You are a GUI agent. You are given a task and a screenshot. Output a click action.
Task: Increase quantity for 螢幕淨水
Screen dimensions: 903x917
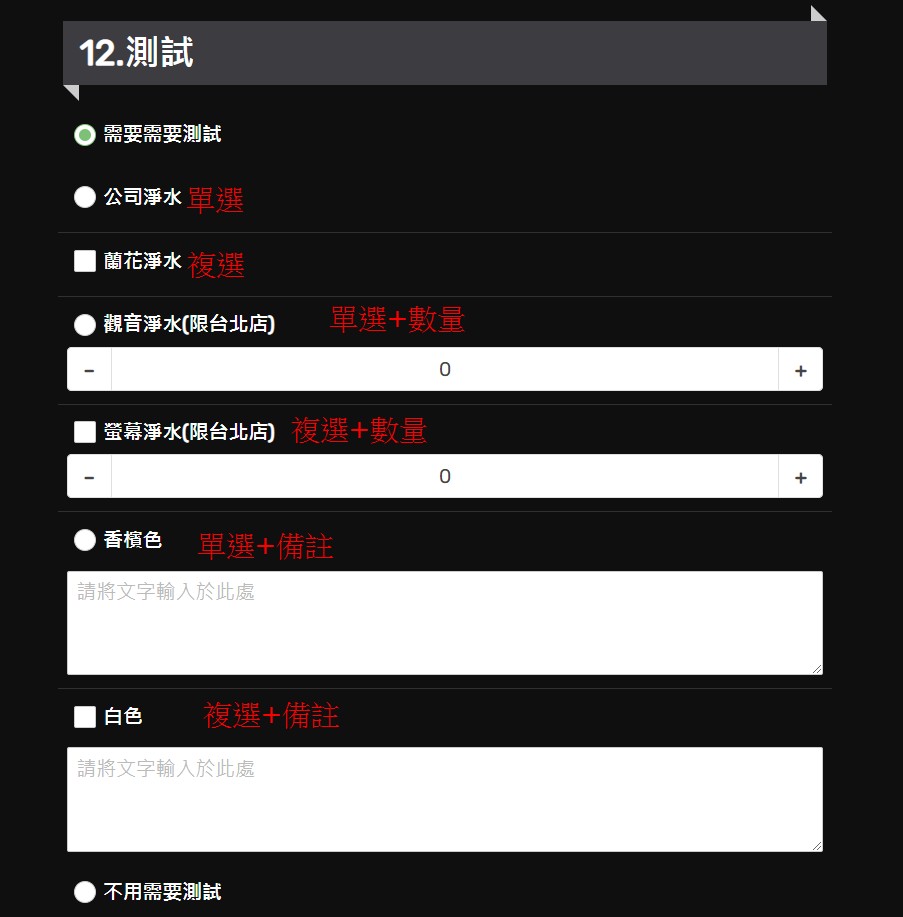pyautogui.click(x=800, y=477)
